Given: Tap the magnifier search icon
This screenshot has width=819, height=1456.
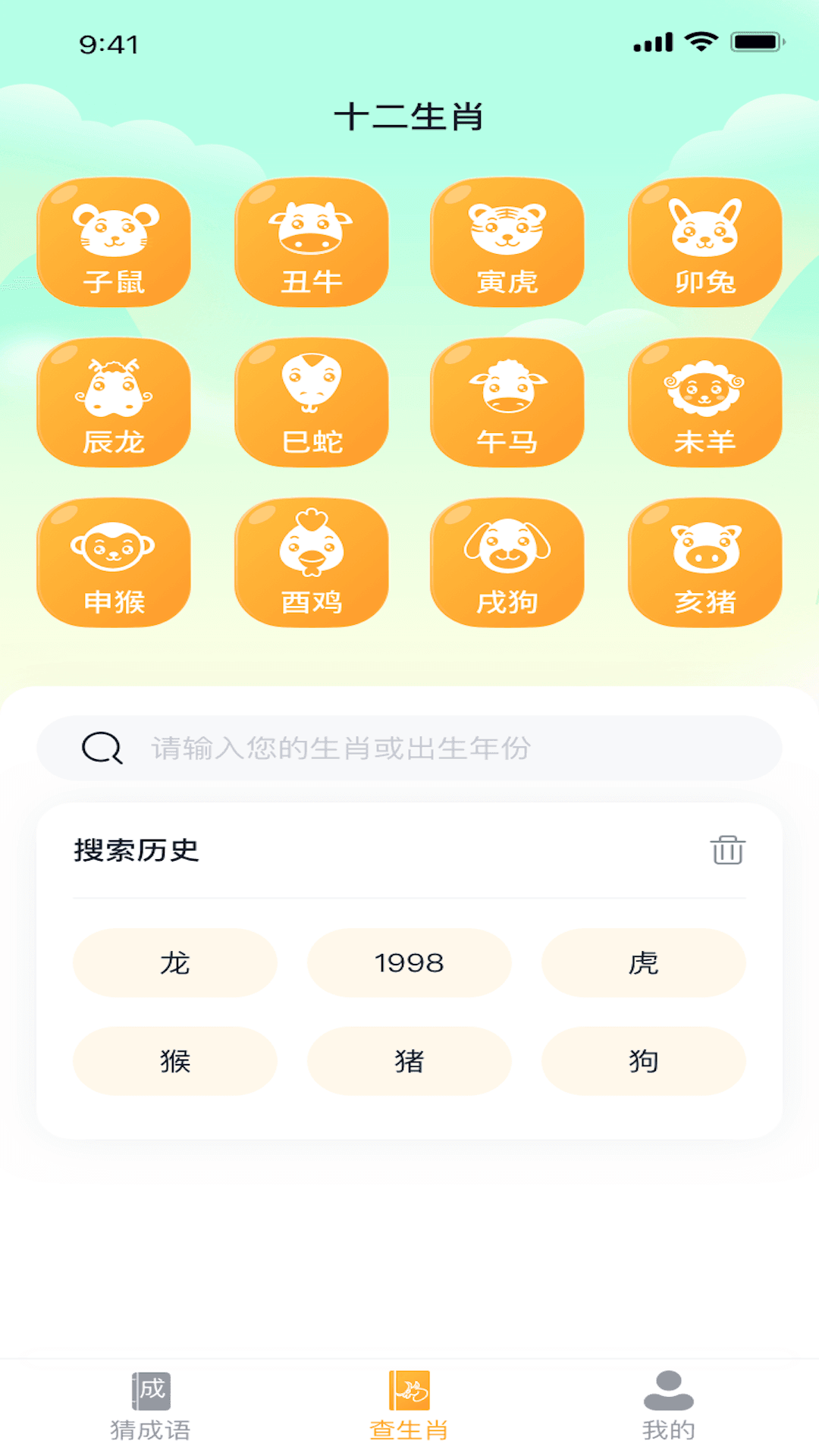Looking at the screenshot, I should click(102, 748).
